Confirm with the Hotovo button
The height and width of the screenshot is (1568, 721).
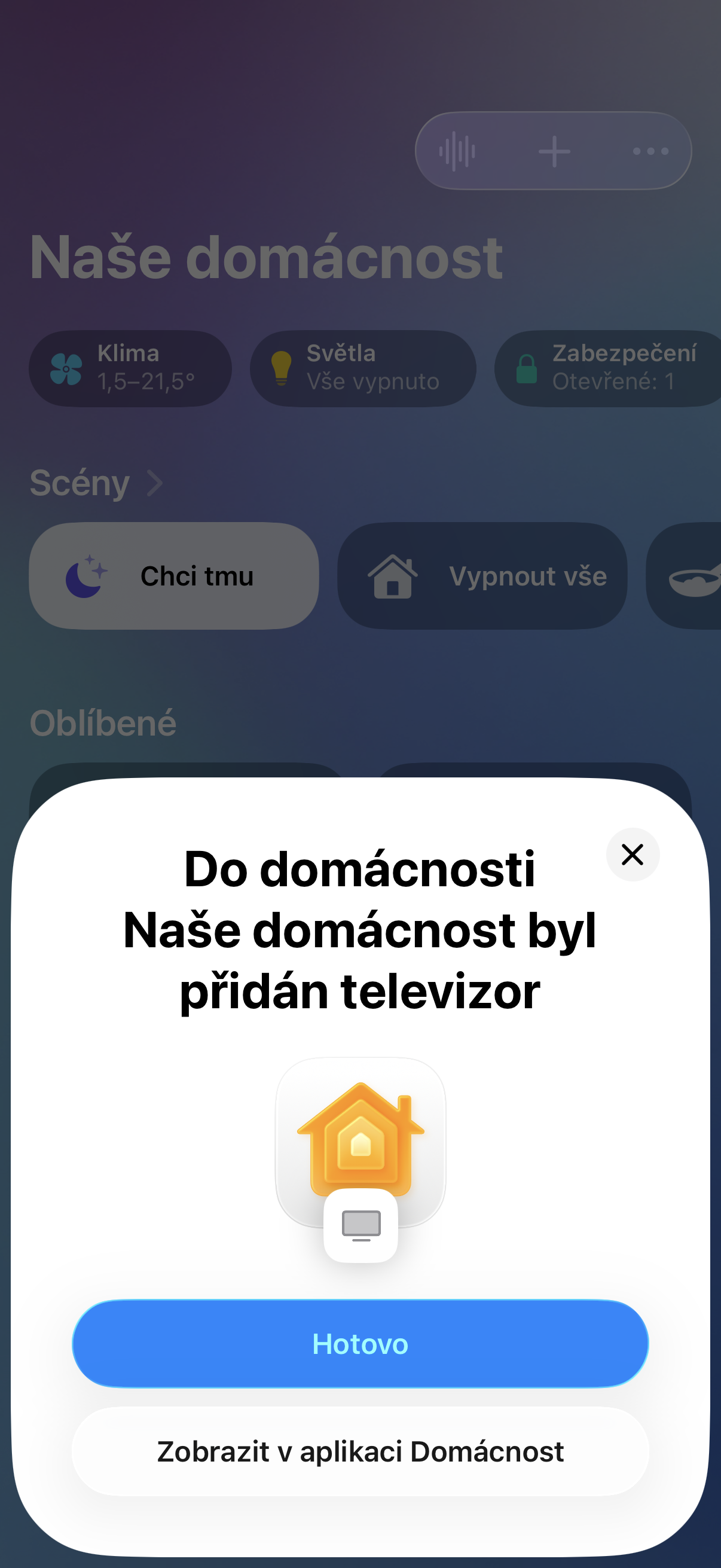(360, 1343)
